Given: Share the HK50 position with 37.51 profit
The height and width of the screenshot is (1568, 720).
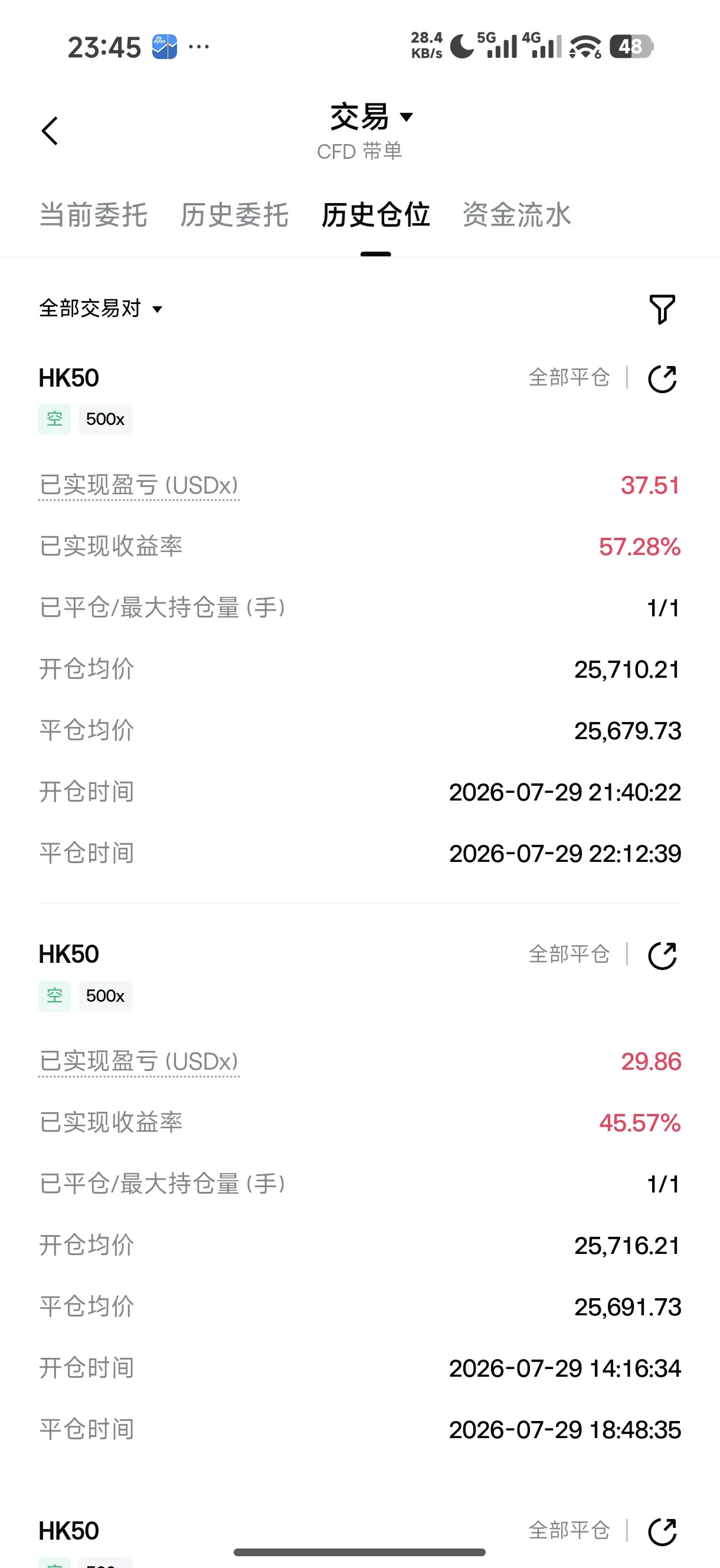Looking at the screenshot, I should tap(662, 378).
